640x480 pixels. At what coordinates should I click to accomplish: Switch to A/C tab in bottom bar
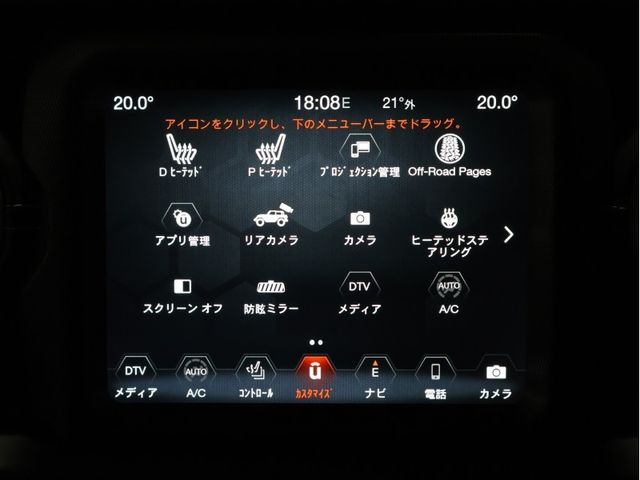click(x=196, y=377)
